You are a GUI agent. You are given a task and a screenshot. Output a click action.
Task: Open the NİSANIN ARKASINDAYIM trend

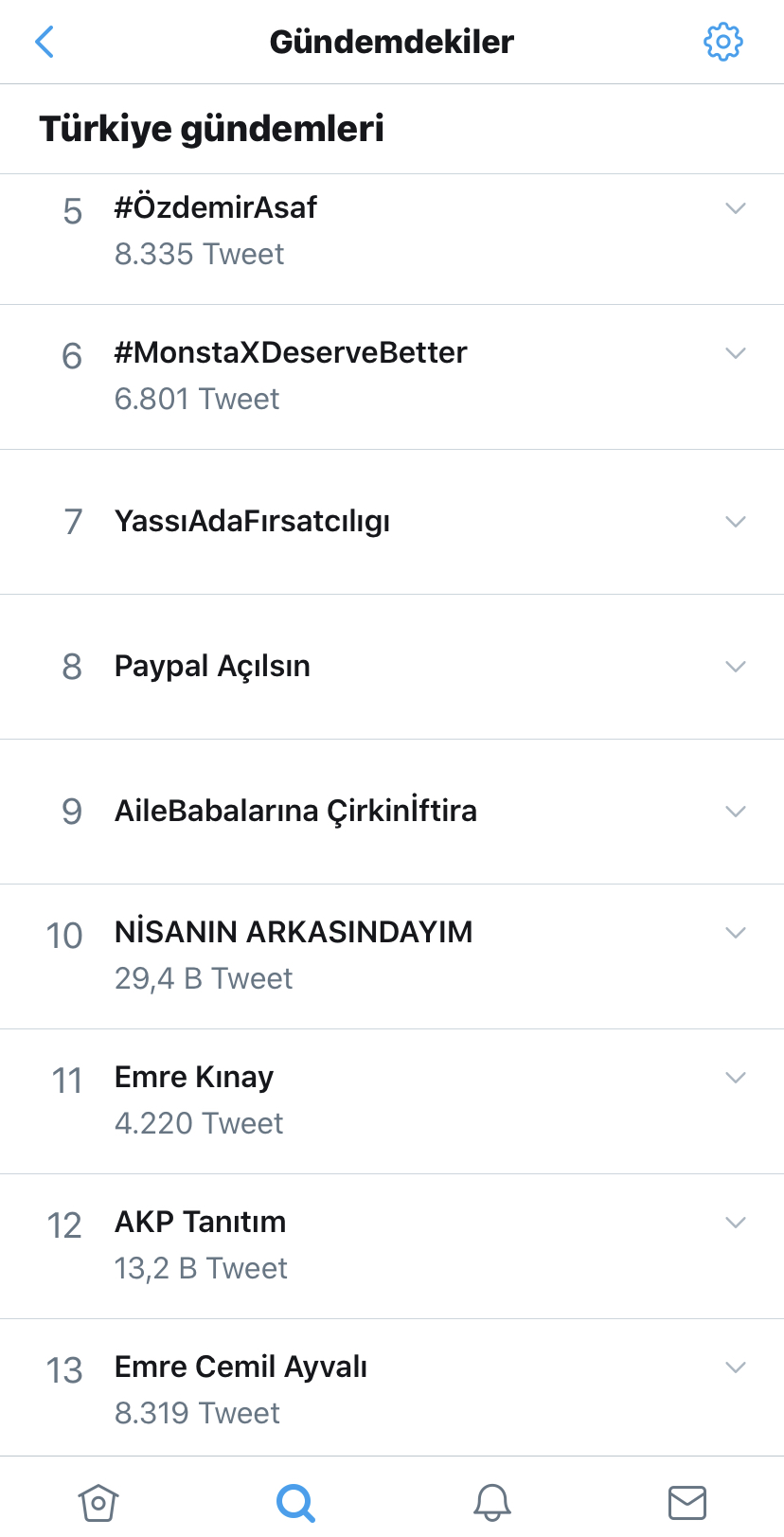click(x=392, y=956)
